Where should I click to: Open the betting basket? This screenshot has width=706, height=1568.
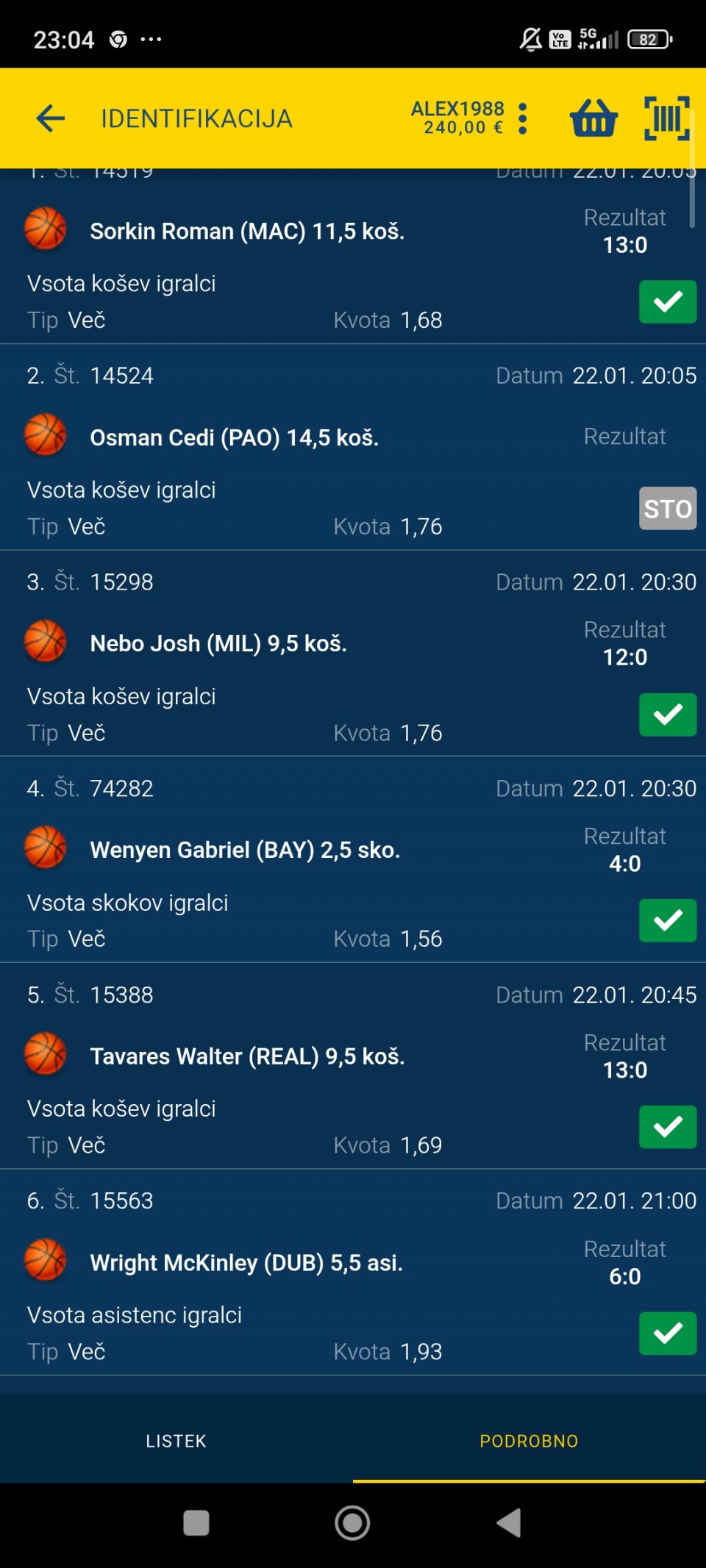pos(593,118)
